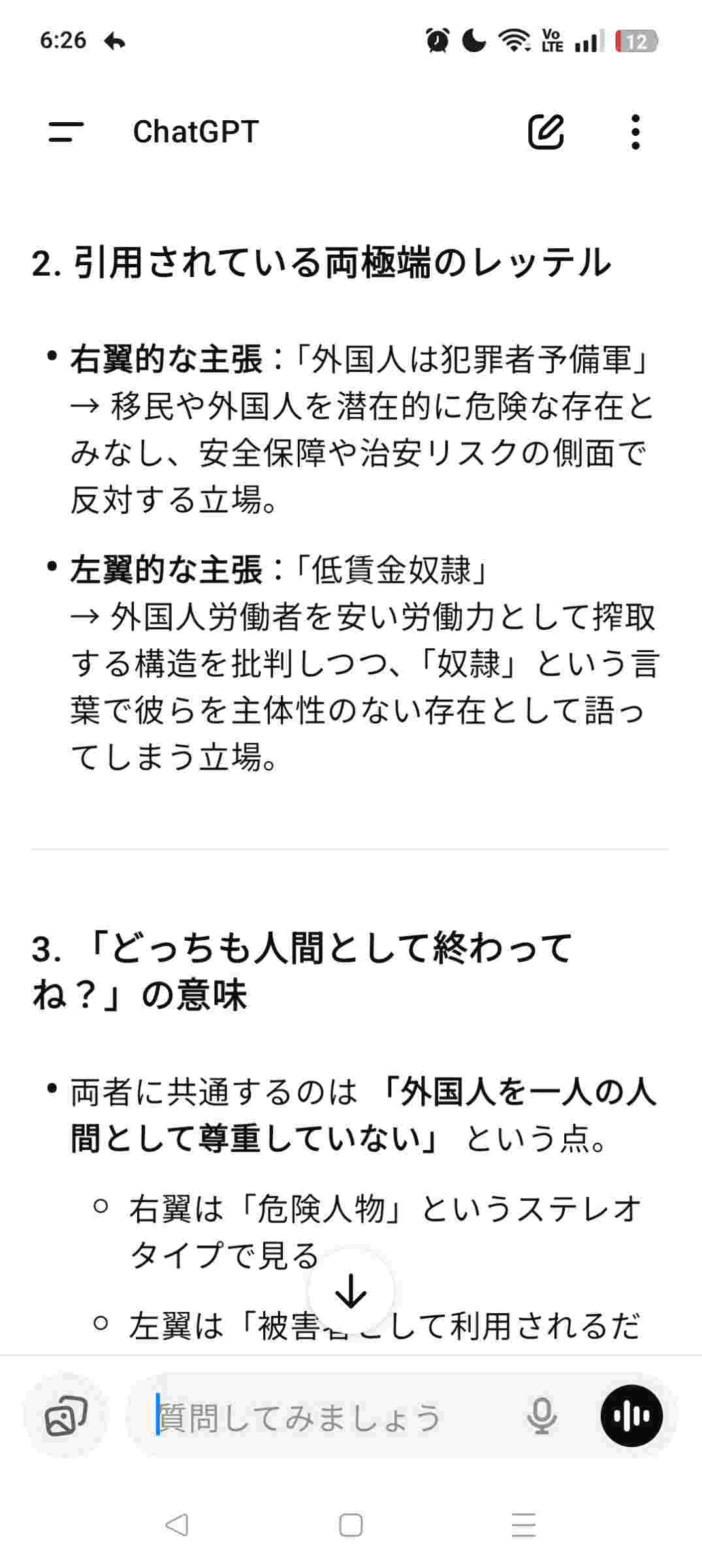Open the sidebar menu

pos(66,132)
